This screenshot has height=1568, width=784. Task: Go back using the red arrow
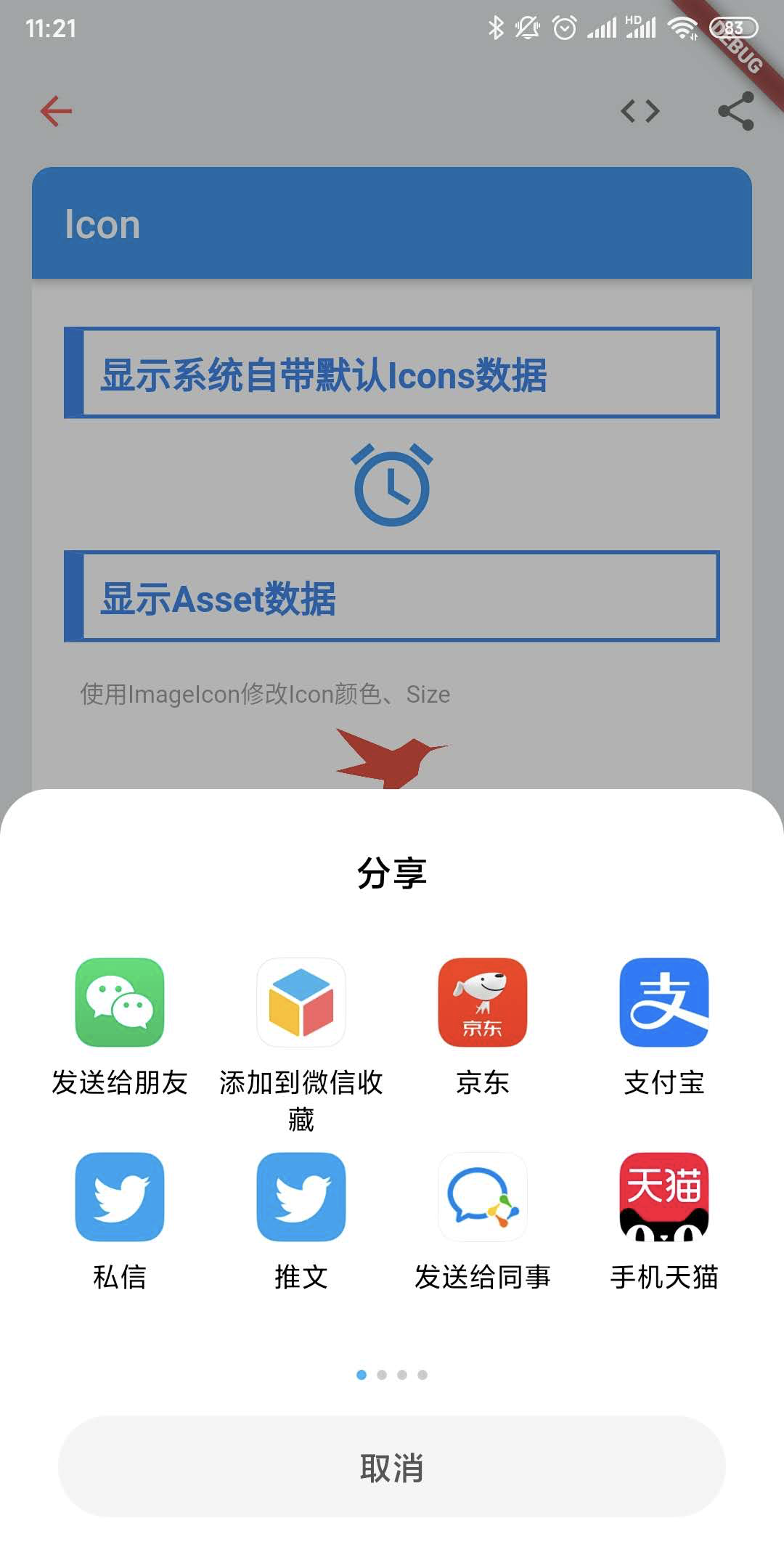tap(55, 110)
